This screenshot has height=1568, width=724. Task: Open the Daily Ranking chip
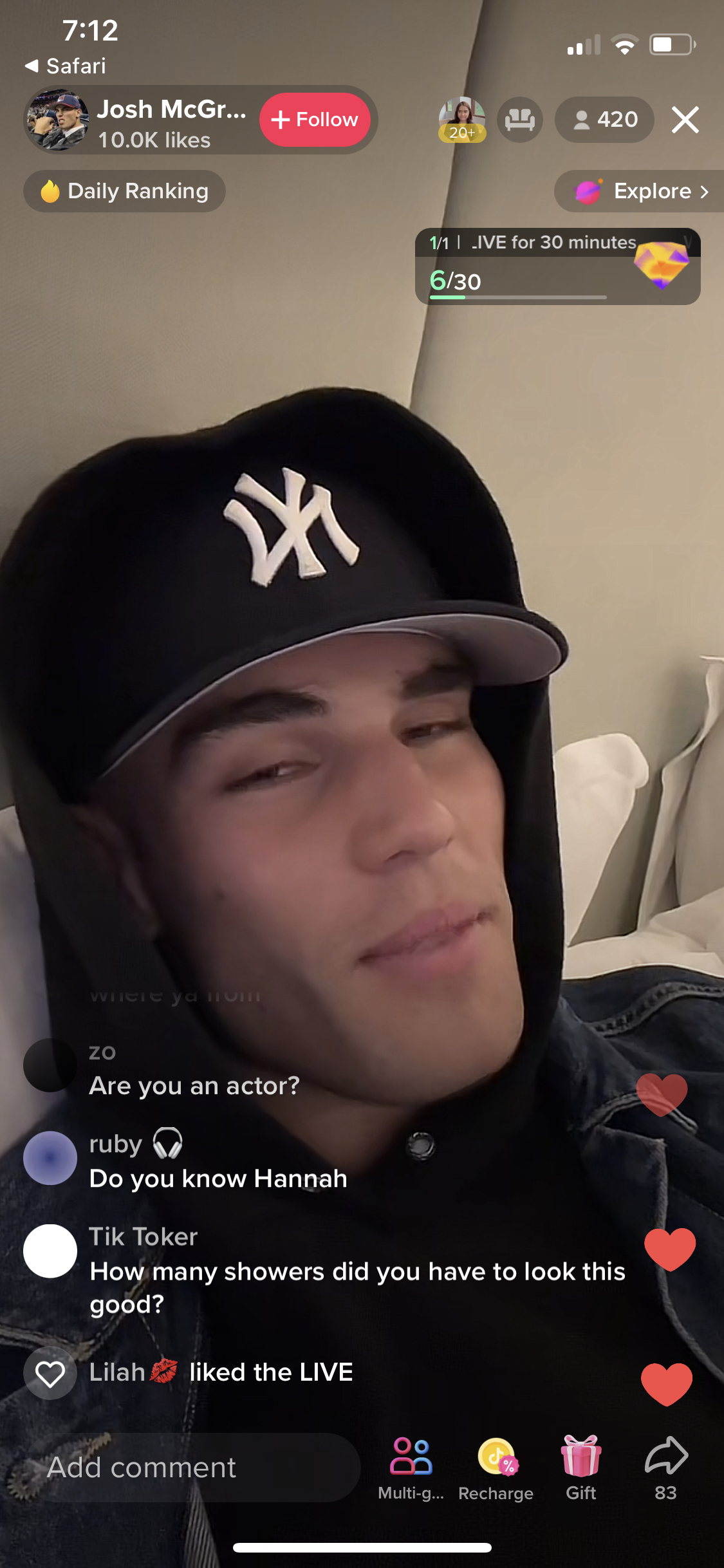(125, 191)
